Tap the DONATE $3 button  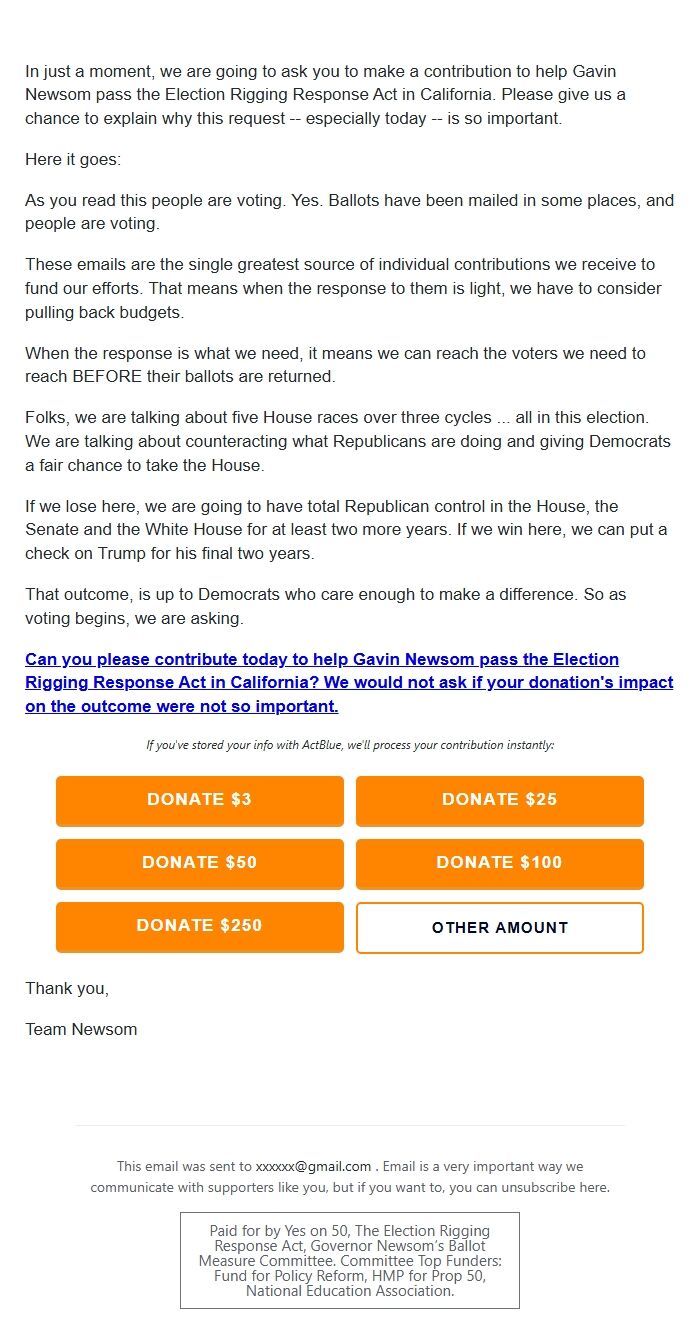pyautogui.click(x=200, y=801)
